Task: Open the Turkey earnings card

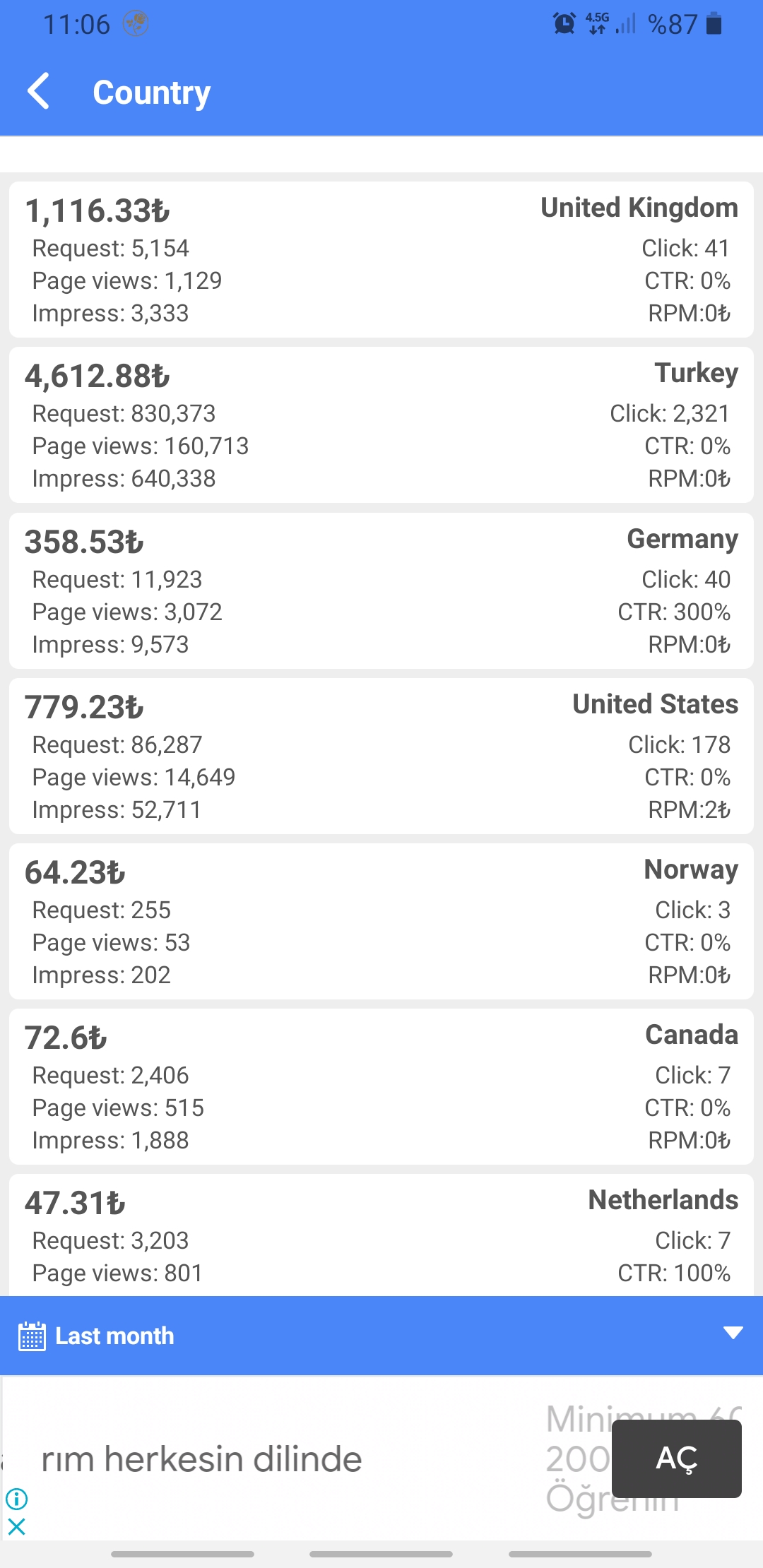Action: click(381, 424)
